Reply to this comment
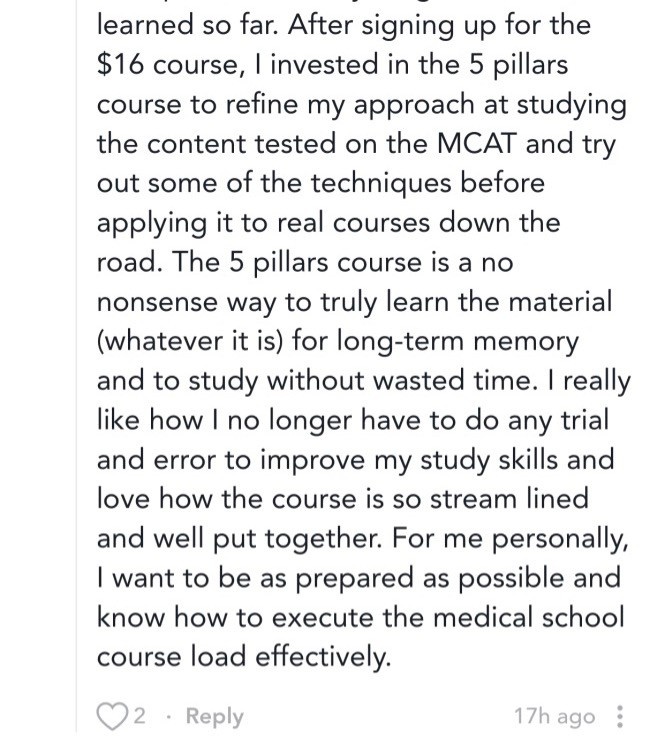The height and width of the screenshot is (751, 665). (x=214, y=716)
